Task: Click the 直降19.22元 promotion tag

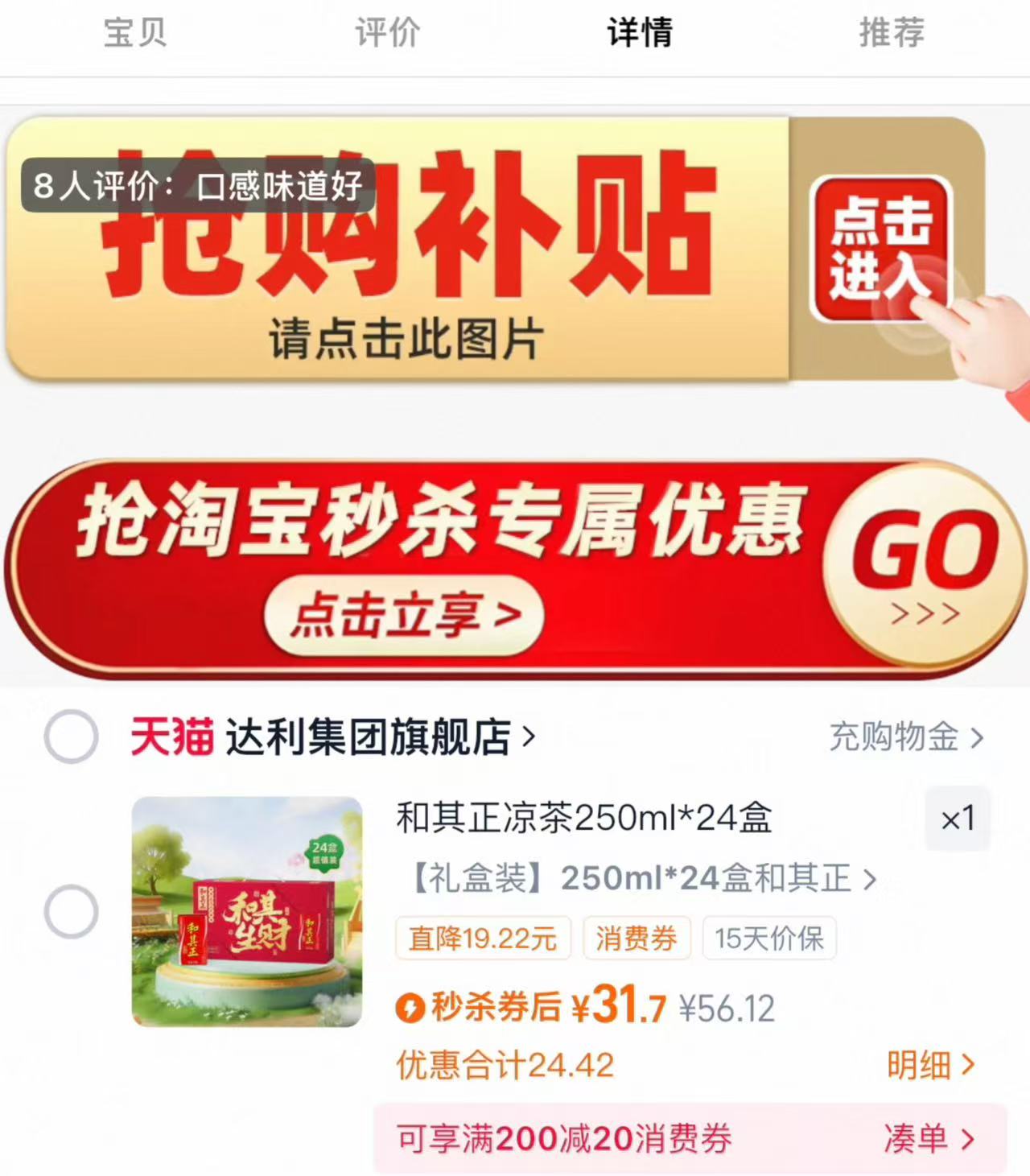Action: pyautogui.click(x=481, y=937)
